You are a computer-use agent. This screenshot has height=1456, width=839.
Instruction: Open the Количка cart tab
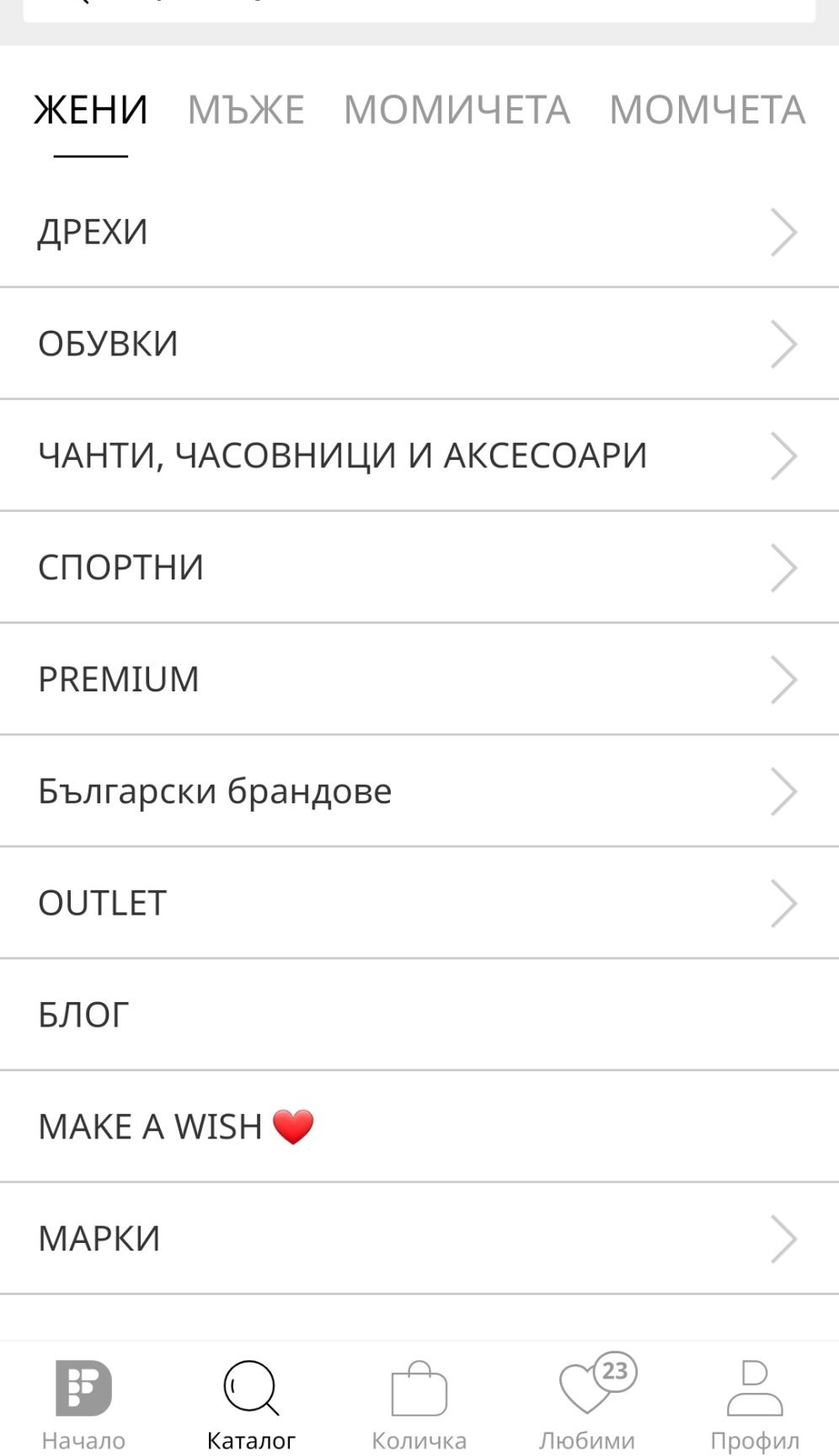tap(419, 1402)
